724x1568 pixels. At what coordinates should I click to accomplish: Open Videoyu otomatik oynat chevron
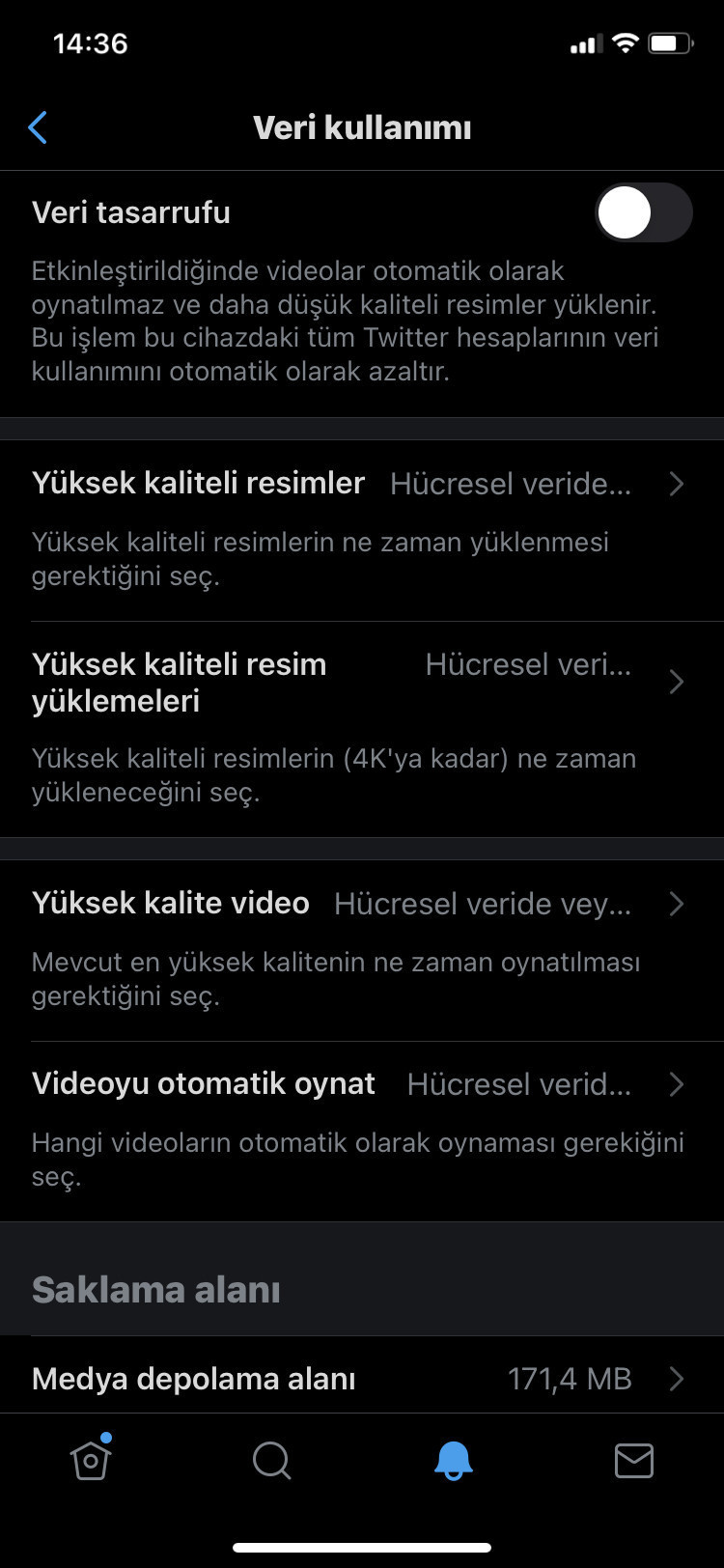click(676, 1084)
